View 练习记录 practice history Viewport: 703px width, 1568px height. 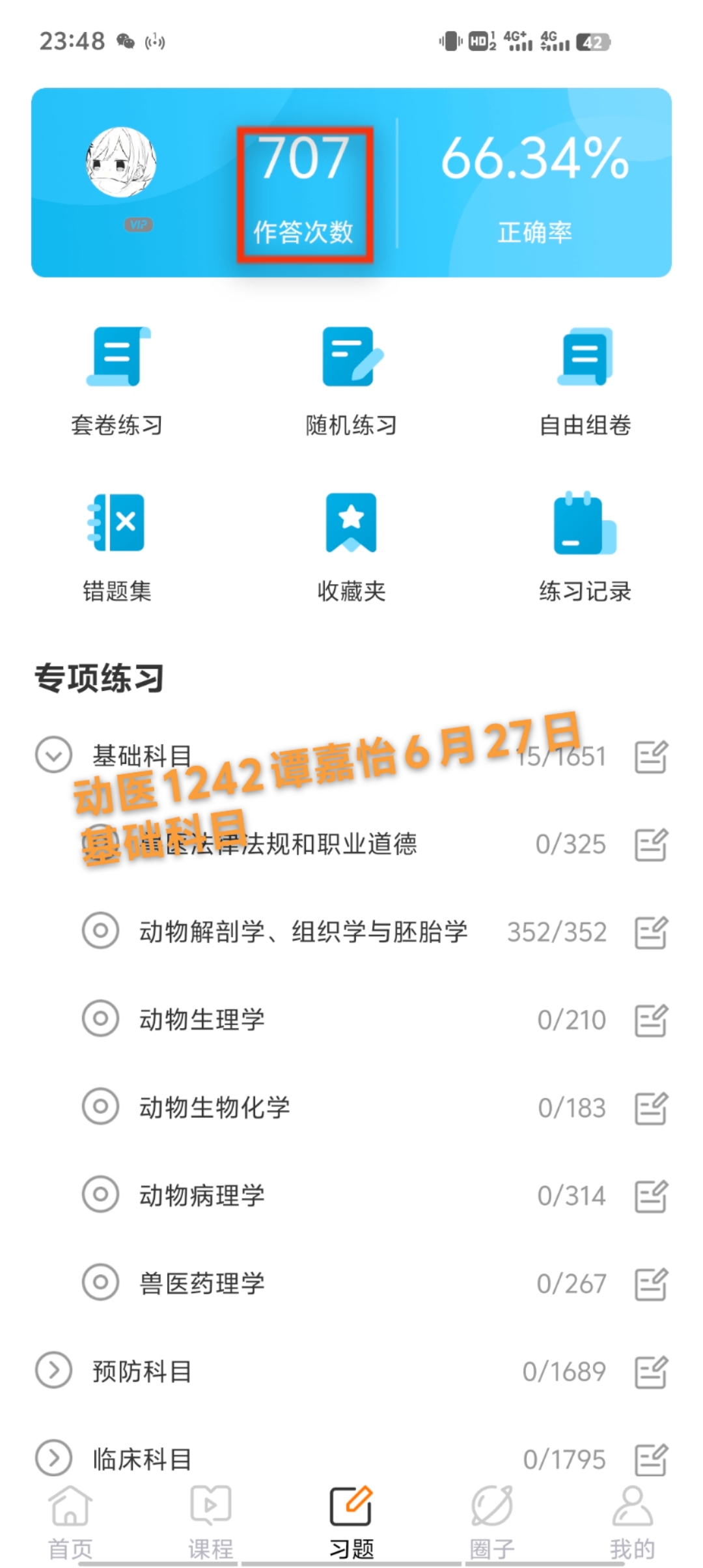click(x=585, y=548)
